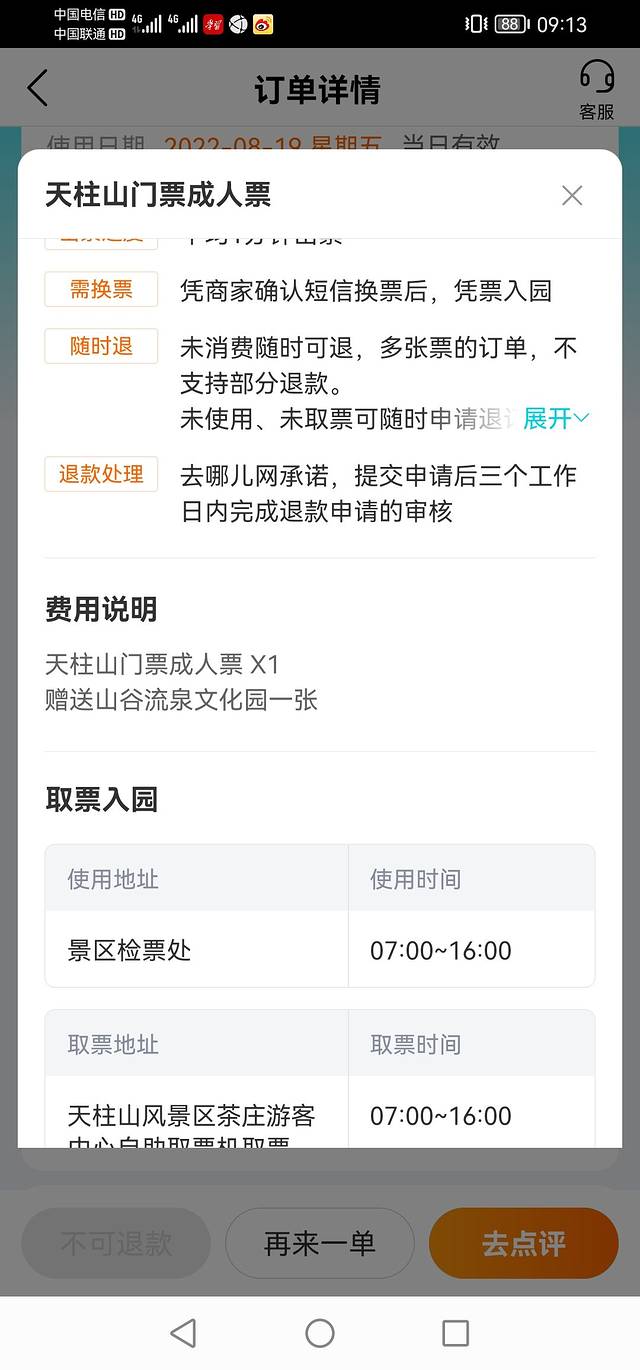Close the 天柱山门票成人票 details sheet
Image resolution: width=640 pixels, height=1370 pixels.
[572, 195]
